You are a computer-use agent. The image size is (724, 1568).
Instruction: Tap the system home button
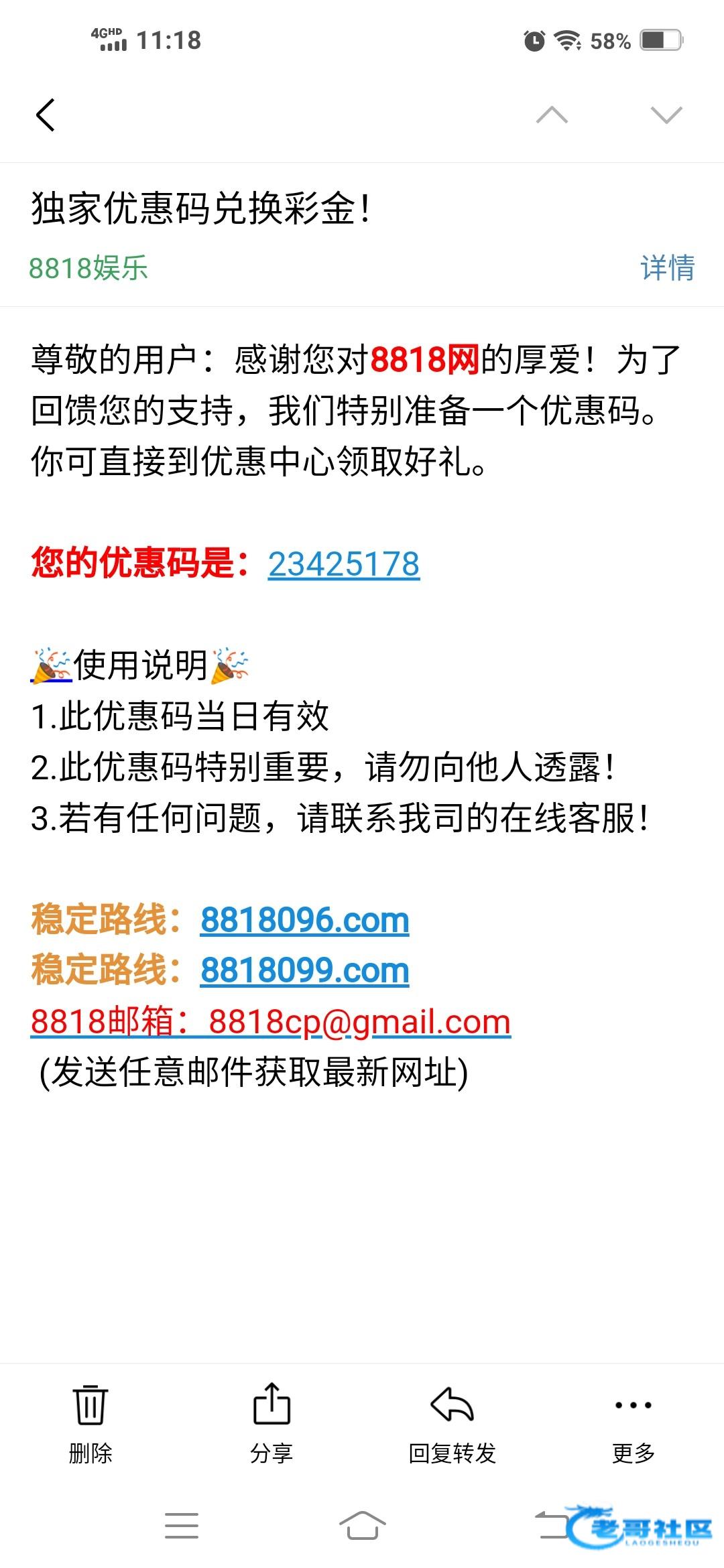(362, 1526)
